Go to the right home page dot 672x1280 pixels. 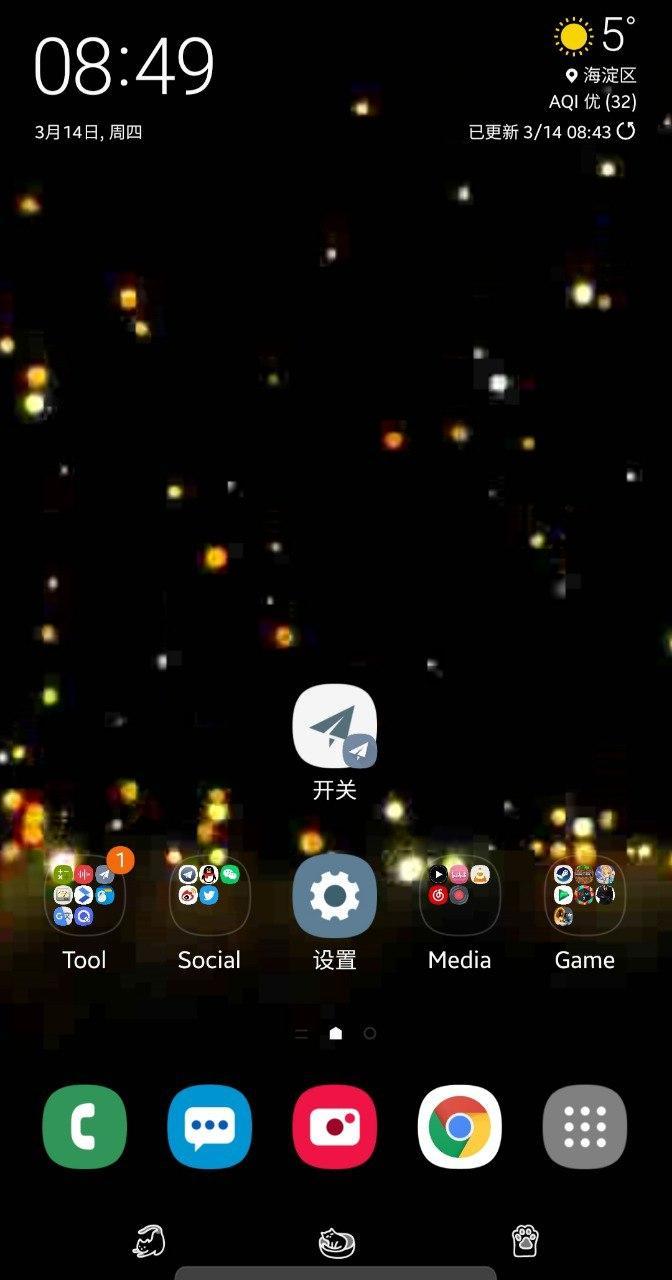click(370, 1033)
